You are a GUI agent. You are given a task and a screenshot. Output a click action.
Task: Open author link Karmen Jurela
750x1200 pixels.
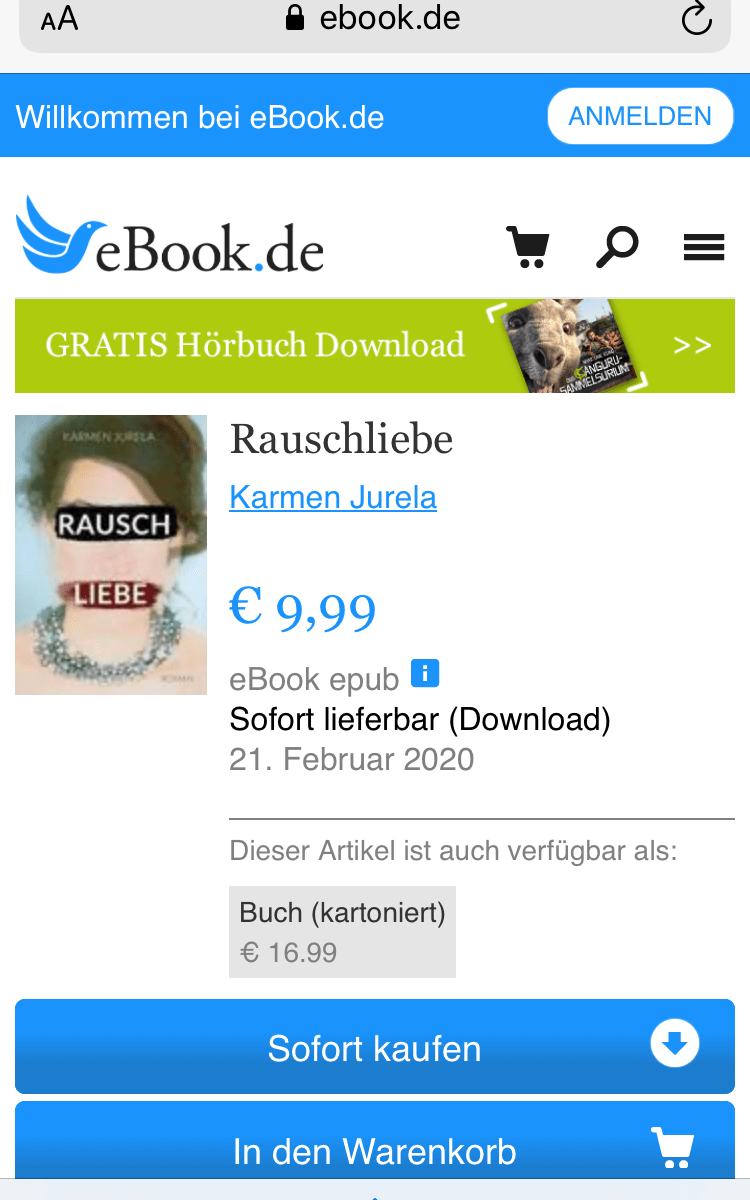(x=333, y=497)
